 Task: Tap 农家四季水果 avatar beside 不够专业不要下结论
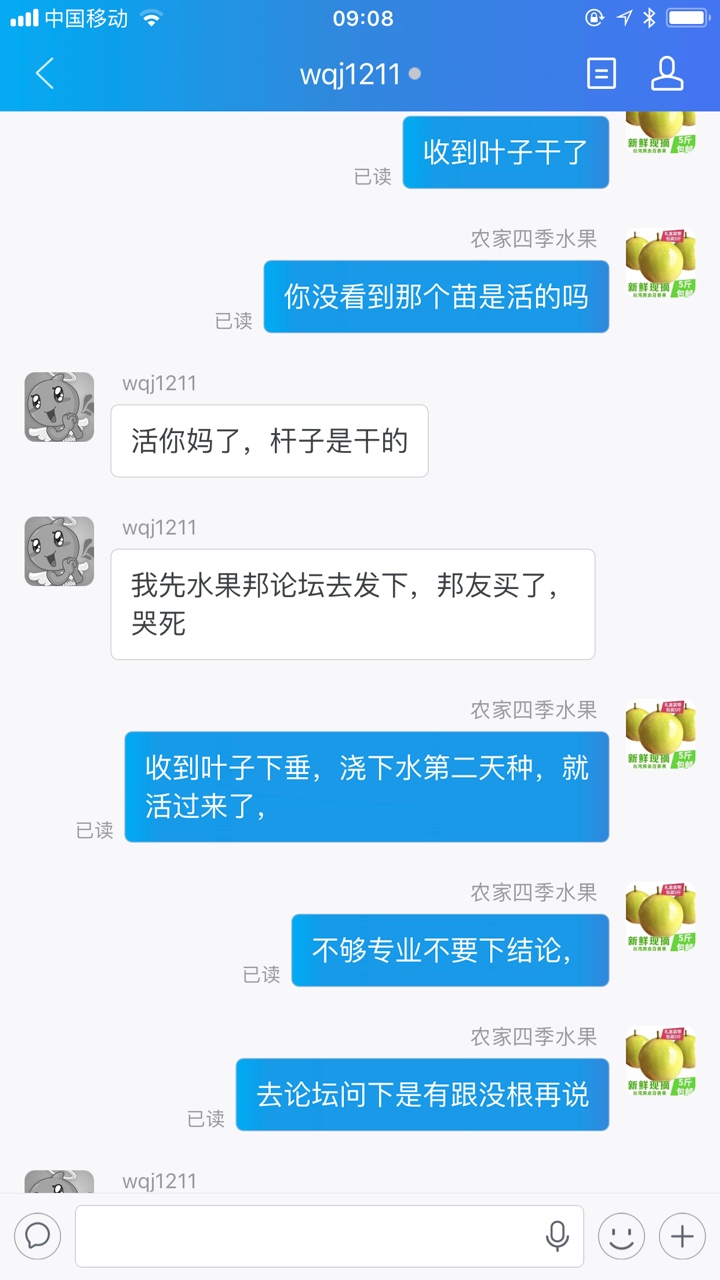660,917
